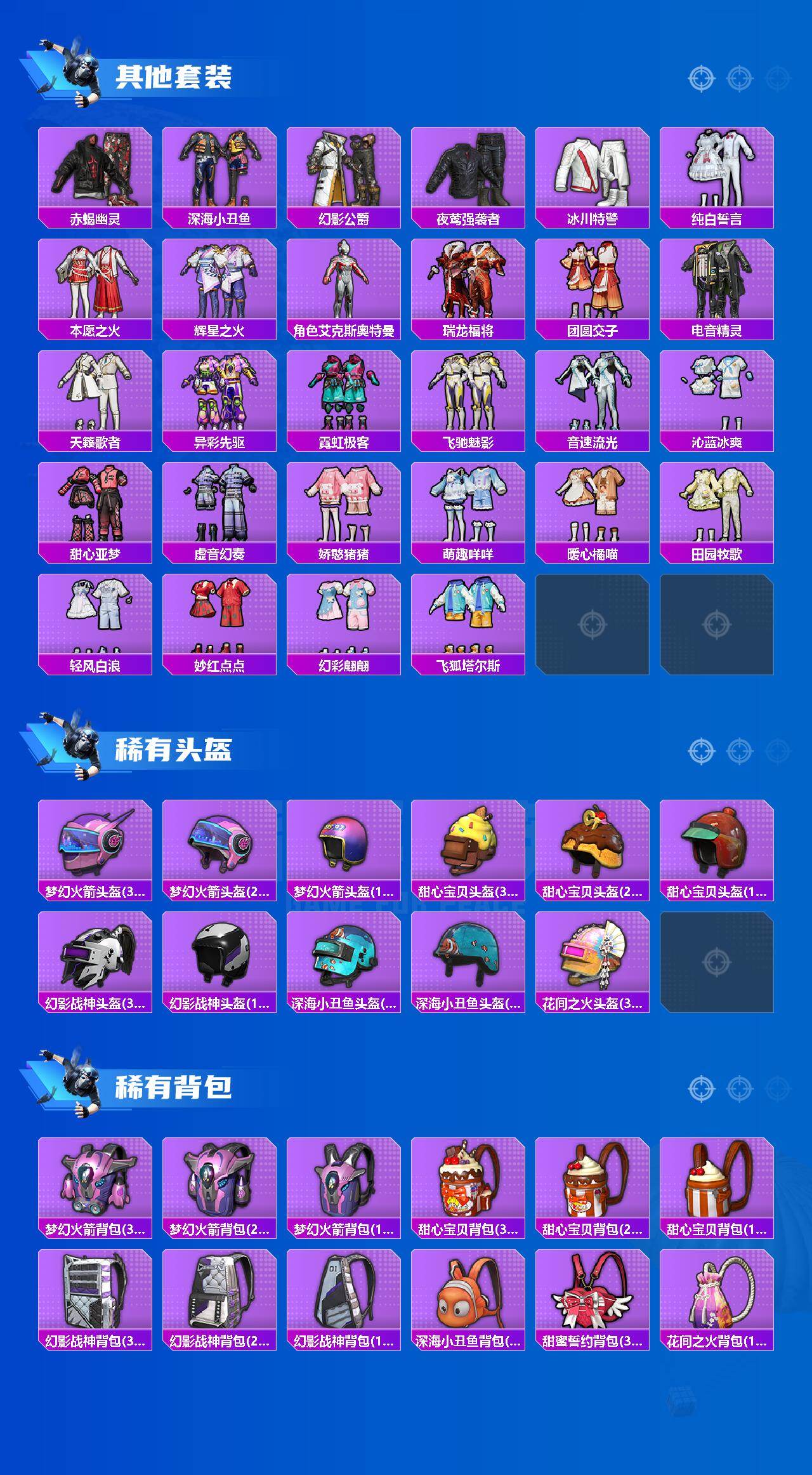Screen dimensions: 812x1475
Task: Open the 深海小丑鱼 costume item
Action: (219, 170)
